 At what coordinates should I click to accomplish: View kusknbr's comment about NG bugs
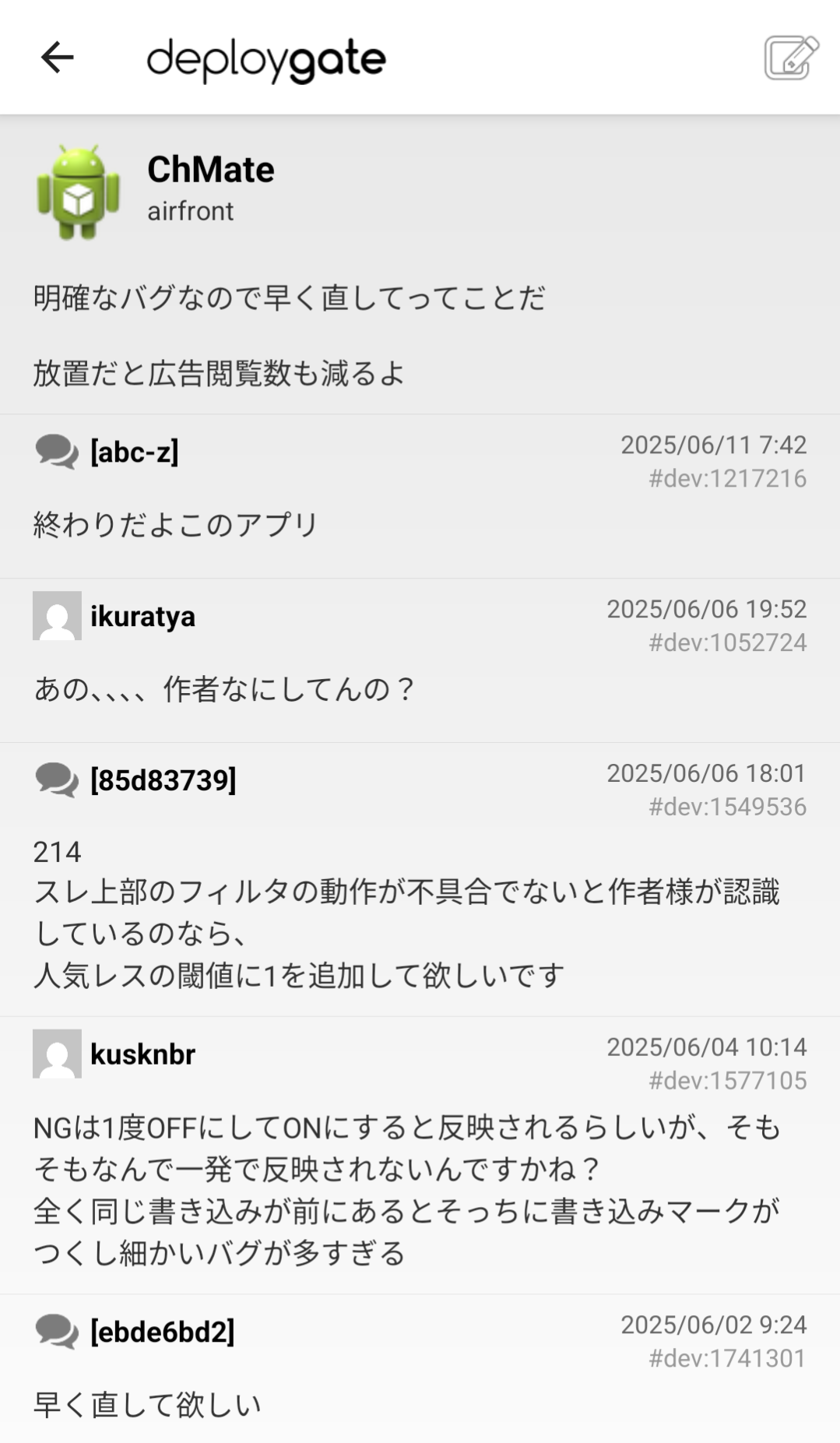pos(420,1154)
